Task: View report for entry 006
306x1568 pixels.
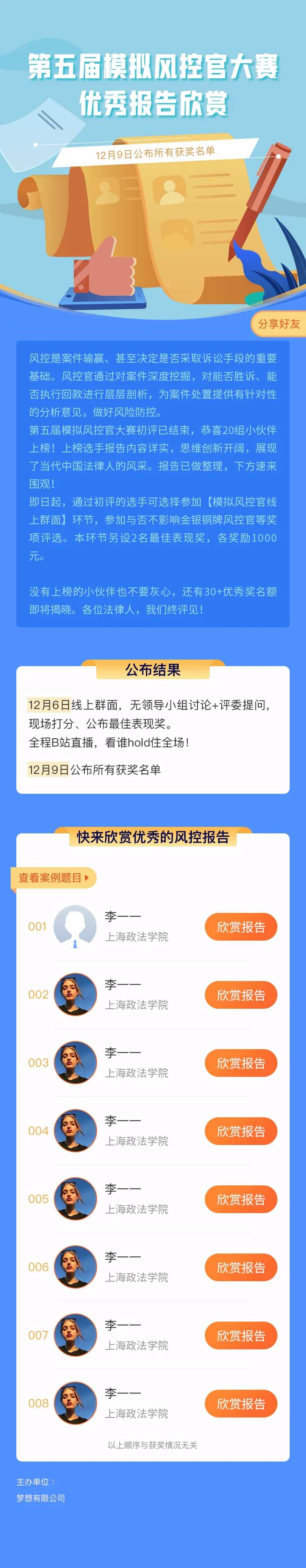Action: coord(241,1268)
